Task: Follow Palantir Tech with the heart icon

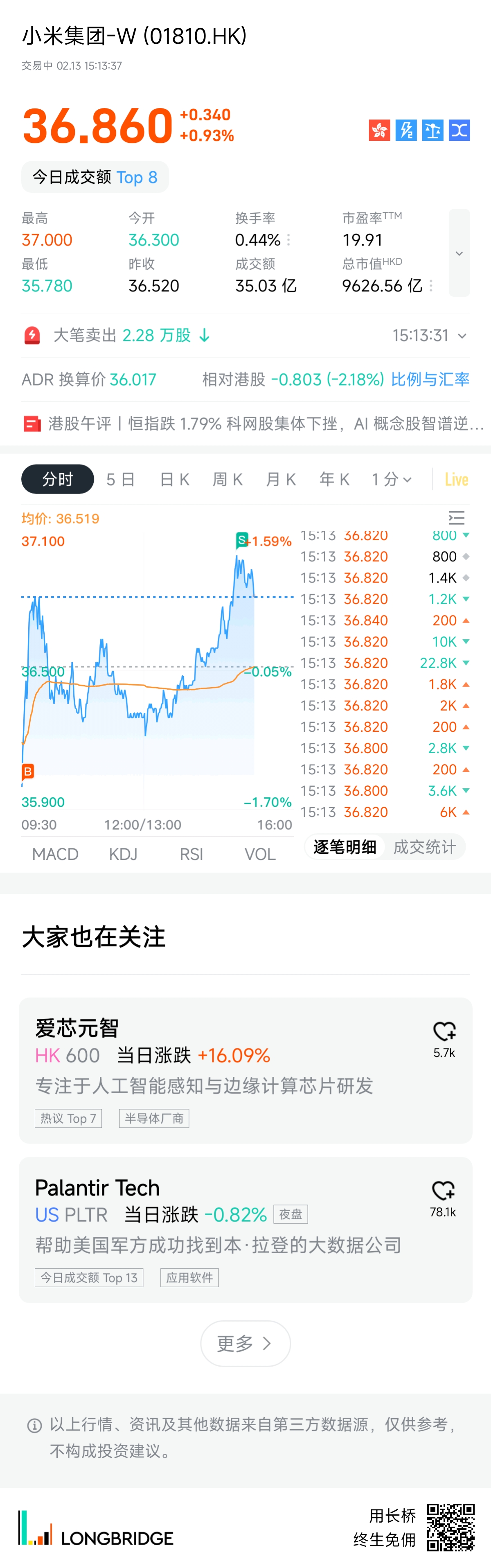Action: point(443,1191)
